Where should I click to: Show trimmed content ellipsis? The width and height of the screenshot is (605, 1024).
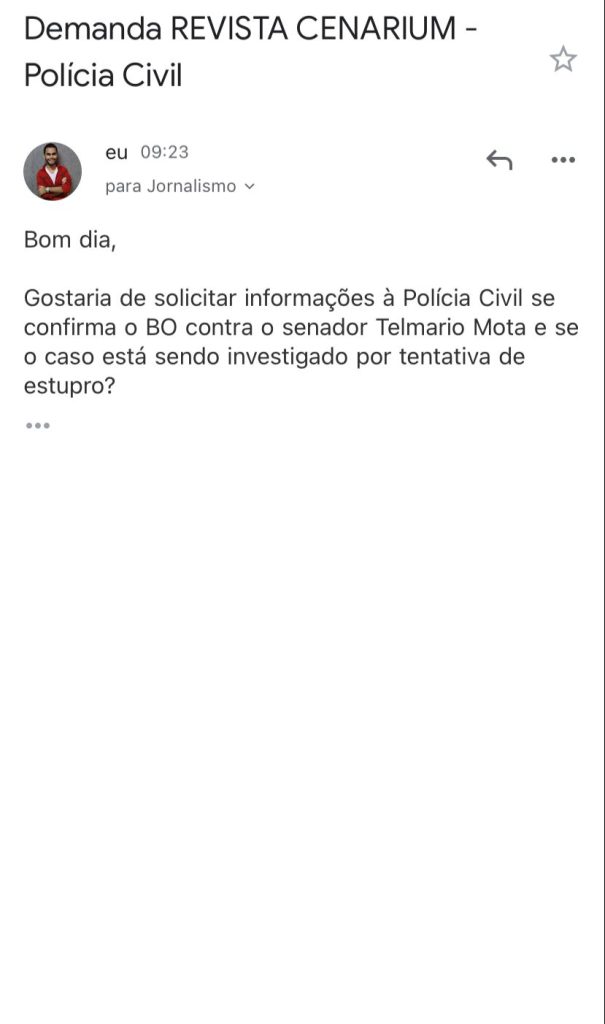38,426
